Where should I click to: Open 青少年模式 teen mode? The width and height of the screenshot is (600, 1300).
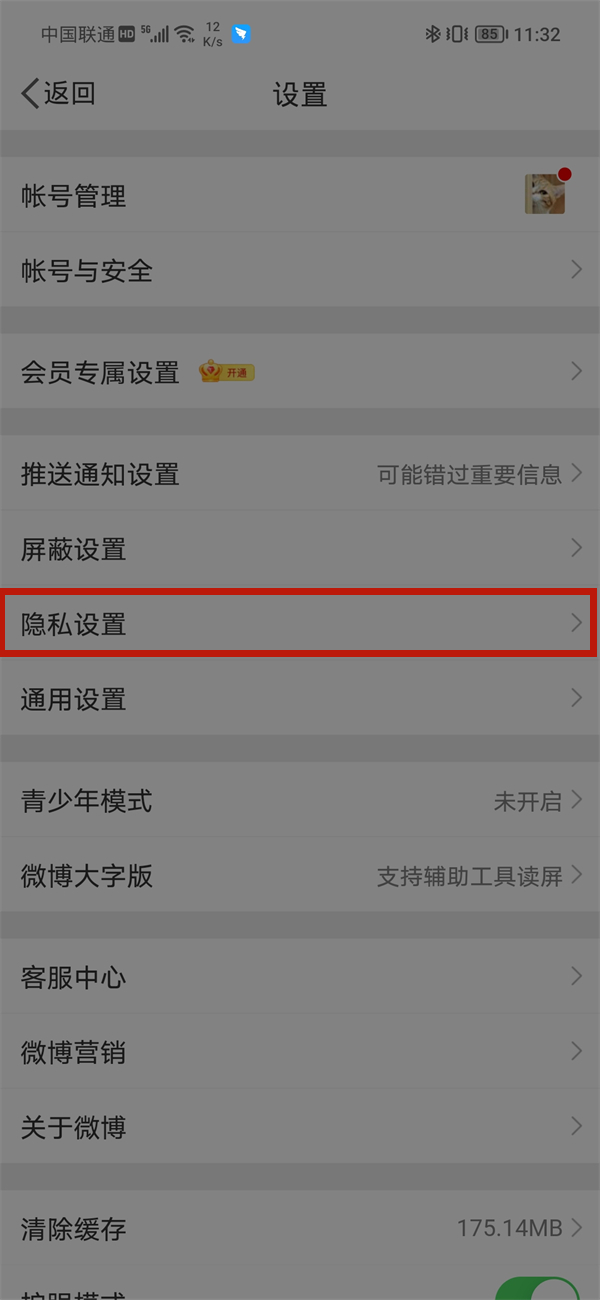300,801
